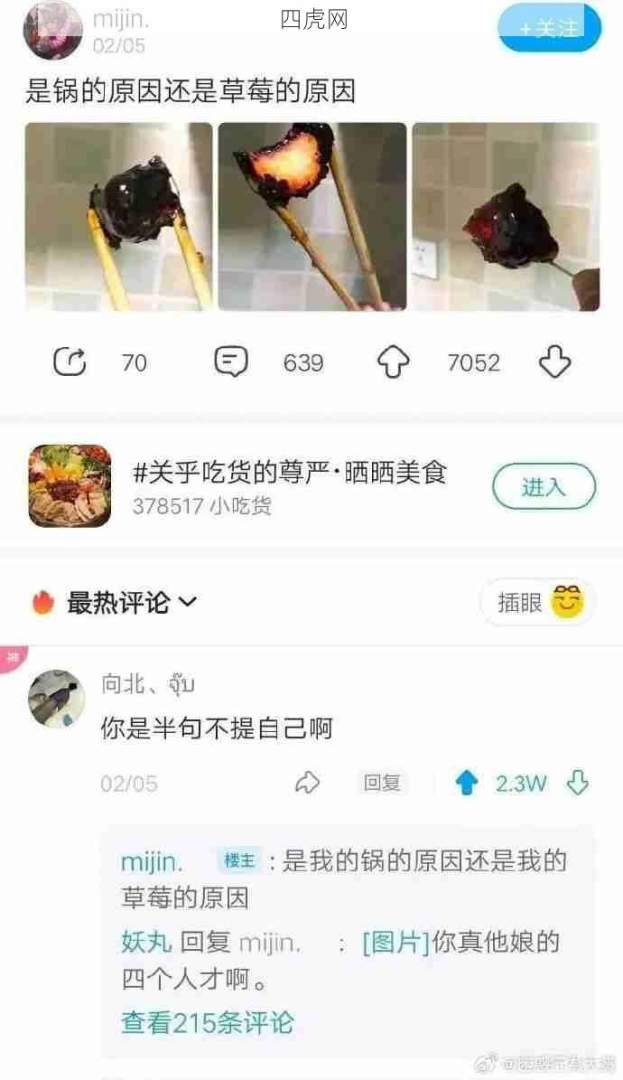
Task: Open the third photo of the post
Action: pyautogui.click(x=505, y=216)
